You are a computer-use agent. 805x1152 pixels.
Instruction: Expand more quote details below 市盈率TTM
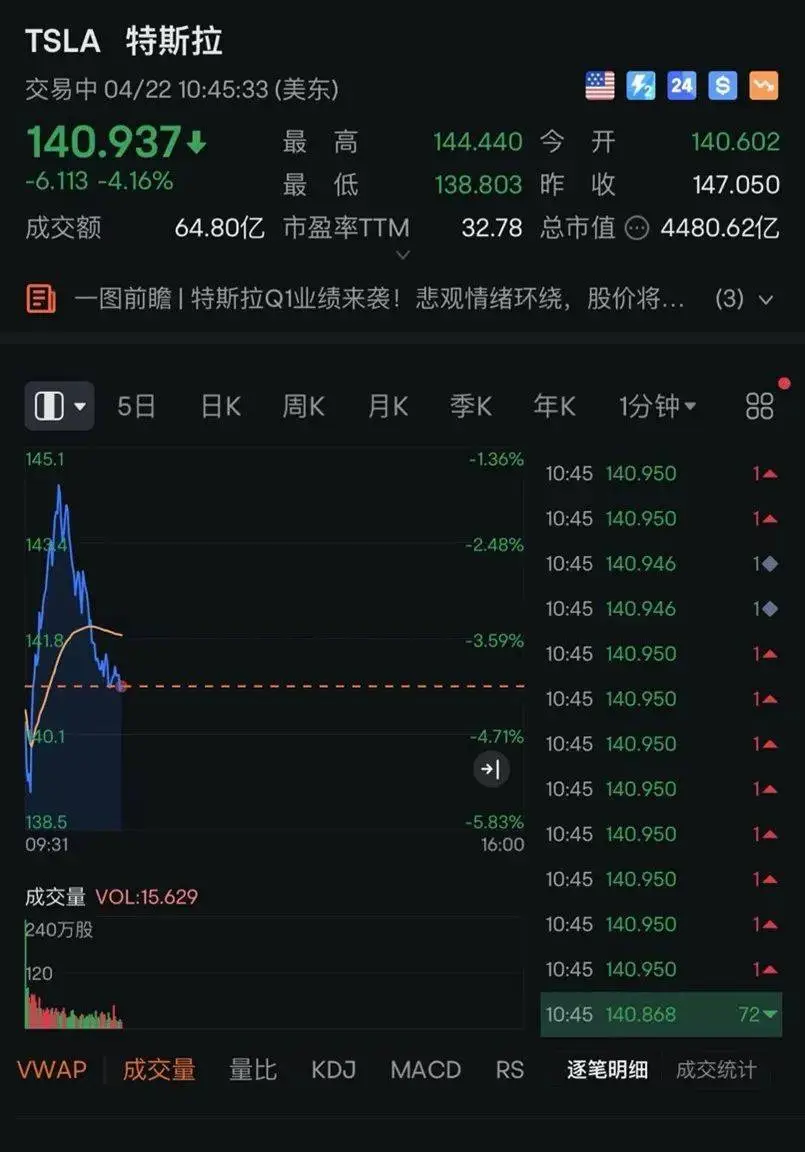pyautogui.click(x=403, y=256)
